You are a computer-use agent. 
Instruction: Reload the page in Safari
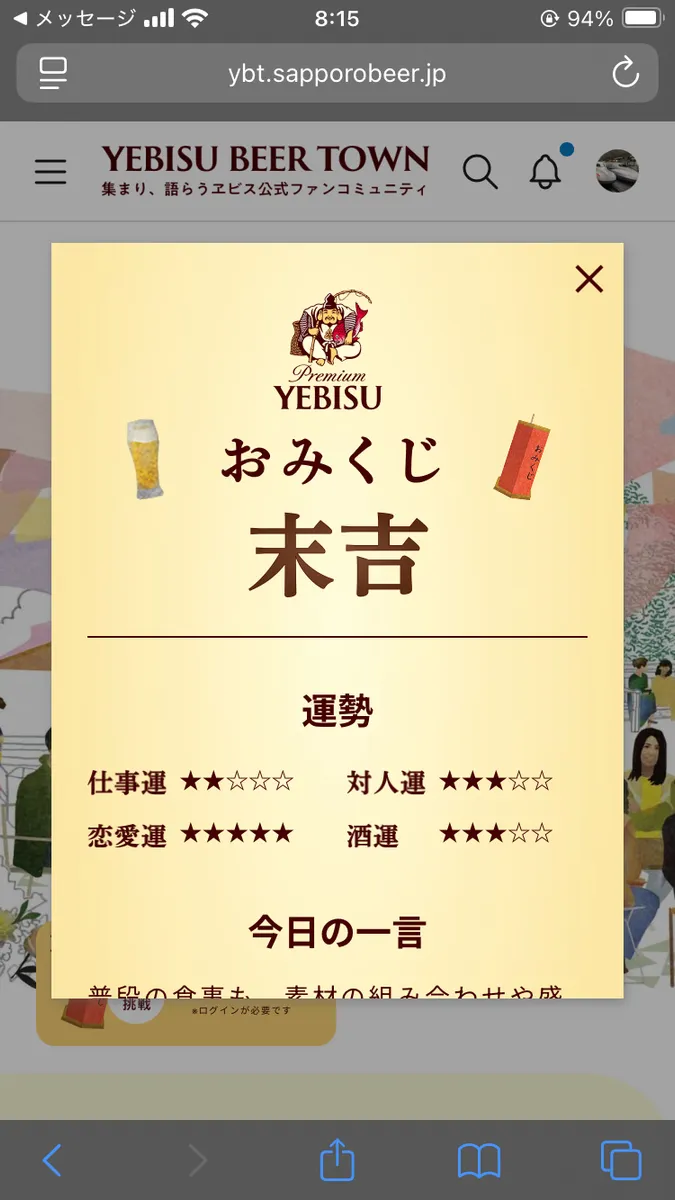[625, 73]
